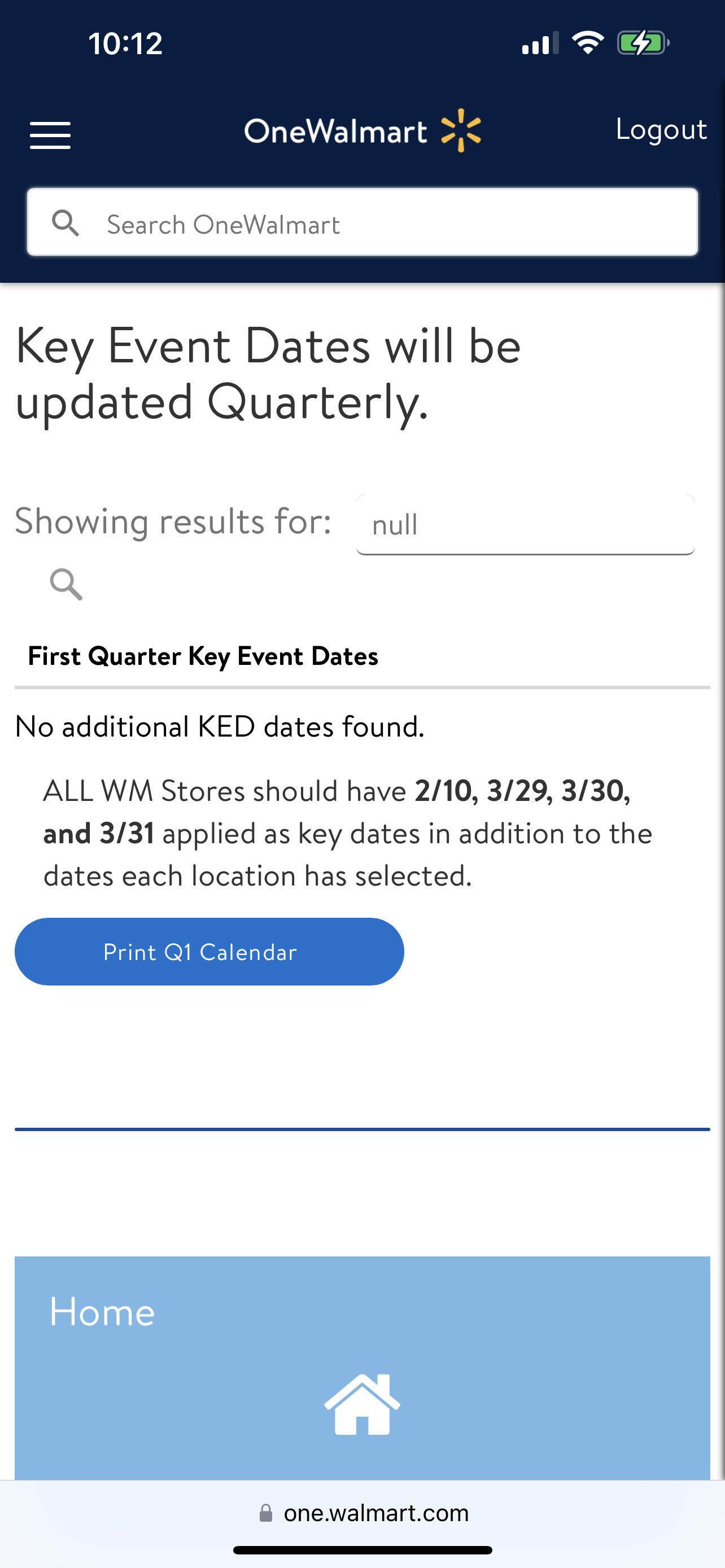Tap the Home house icon
The width and height of the screenshot is (725, 1568).
click(x=361, y=1406)
